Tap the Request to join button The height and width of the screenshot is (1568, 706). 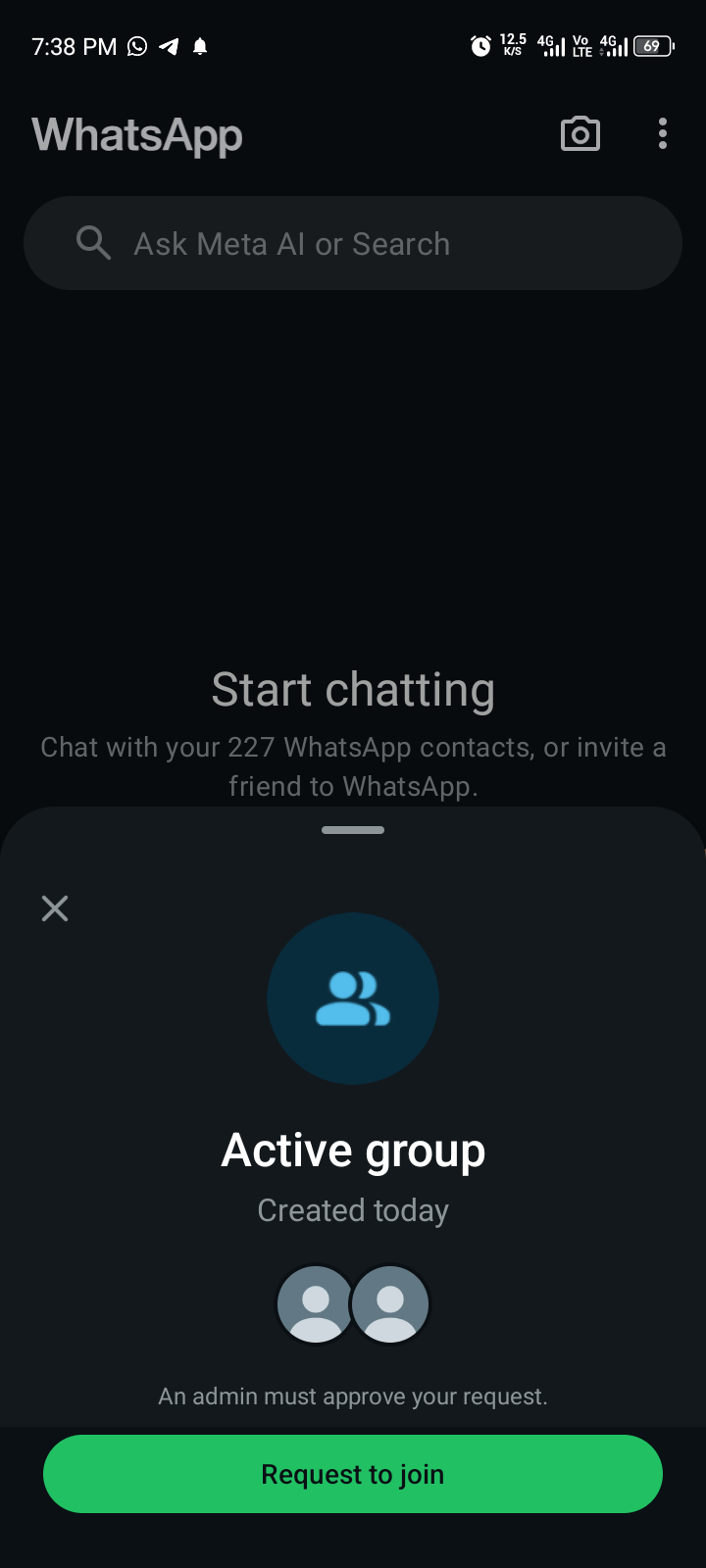tap(353, 1474)
